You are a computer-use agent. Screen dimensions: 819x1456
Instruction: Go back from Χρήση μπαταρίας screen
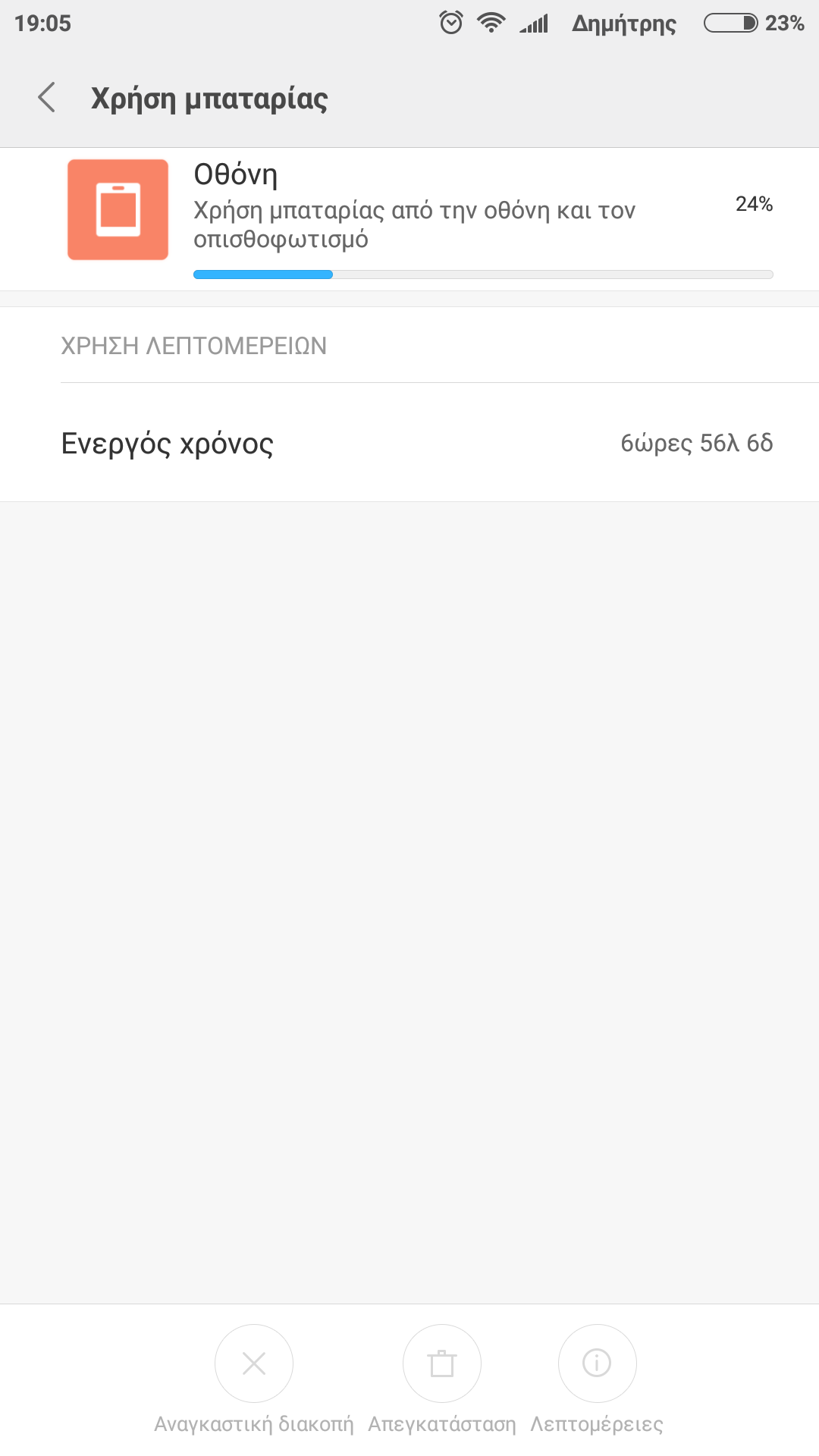(47, 98)
